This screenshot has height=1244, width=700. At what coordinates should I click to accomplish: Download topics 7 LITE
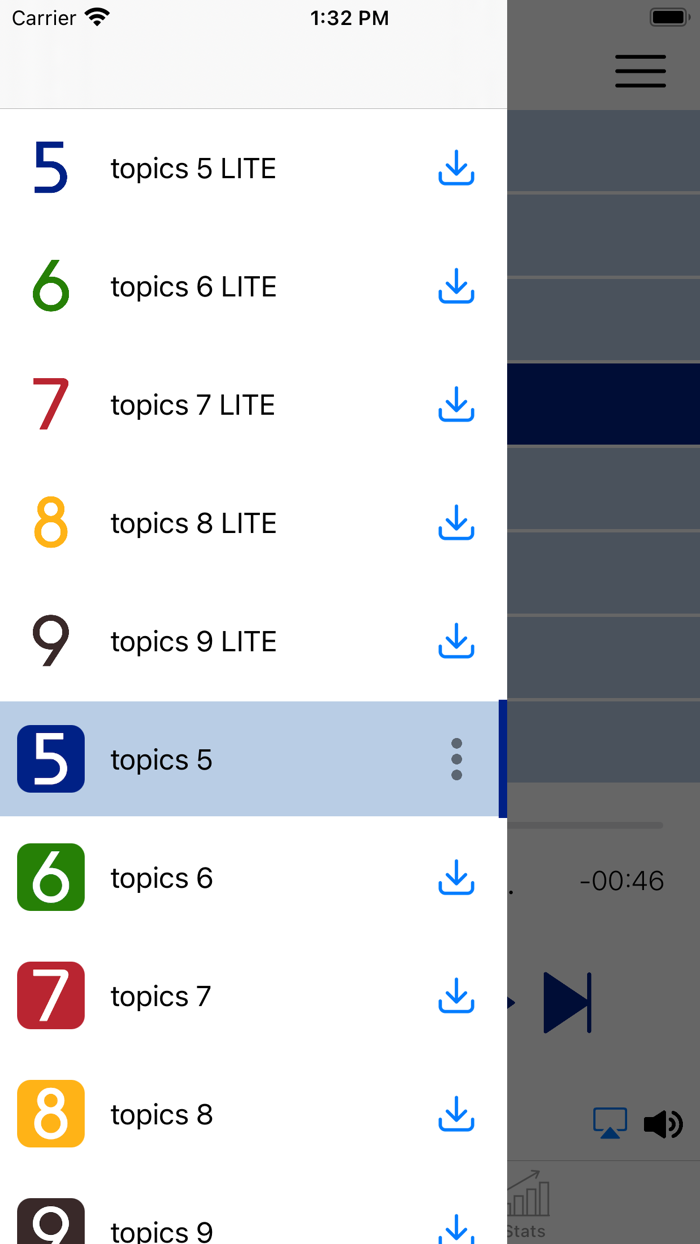[x=456, y=404]
